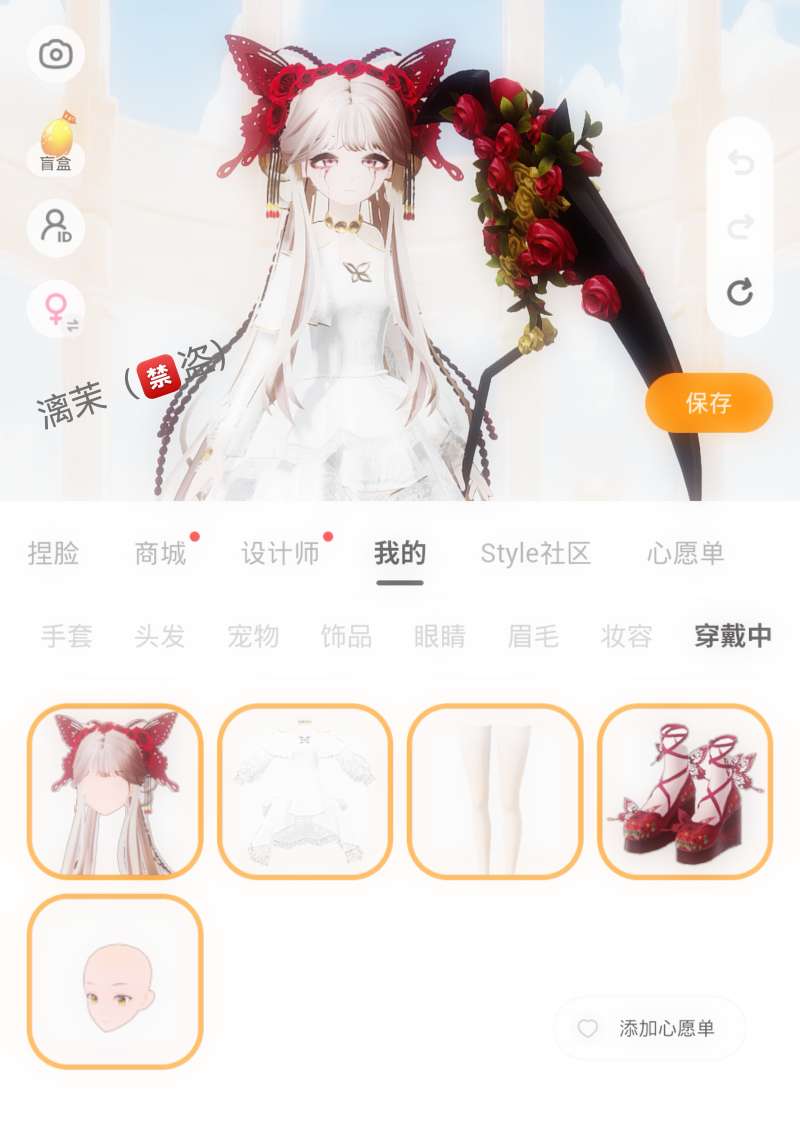The width and height of the screenshot is (800, 1126).
Task: Open the avatar ID icon
Action: [x=56, y=228]
